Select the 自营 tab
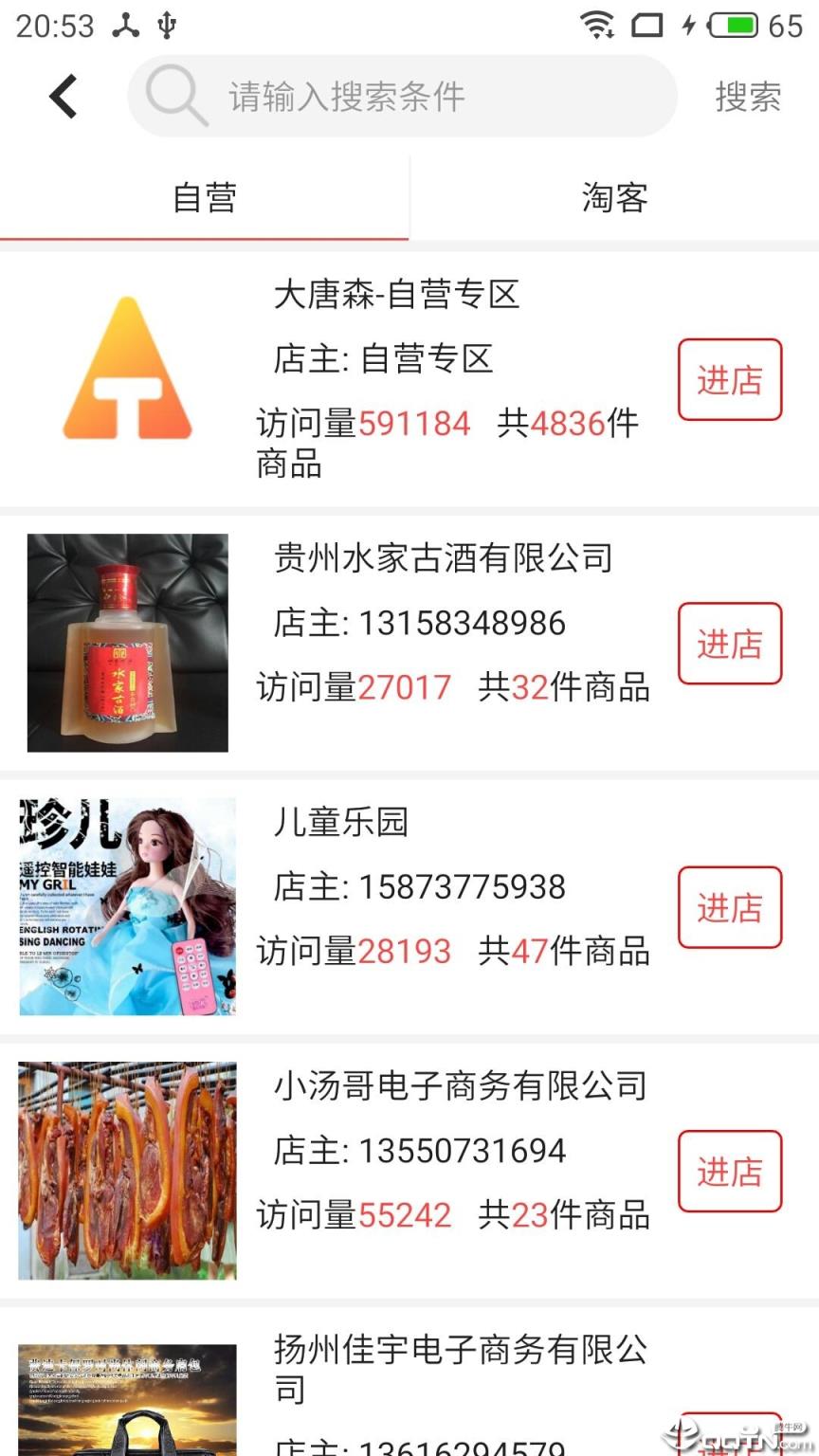The image size is (819, 1456). pos(205,198)
